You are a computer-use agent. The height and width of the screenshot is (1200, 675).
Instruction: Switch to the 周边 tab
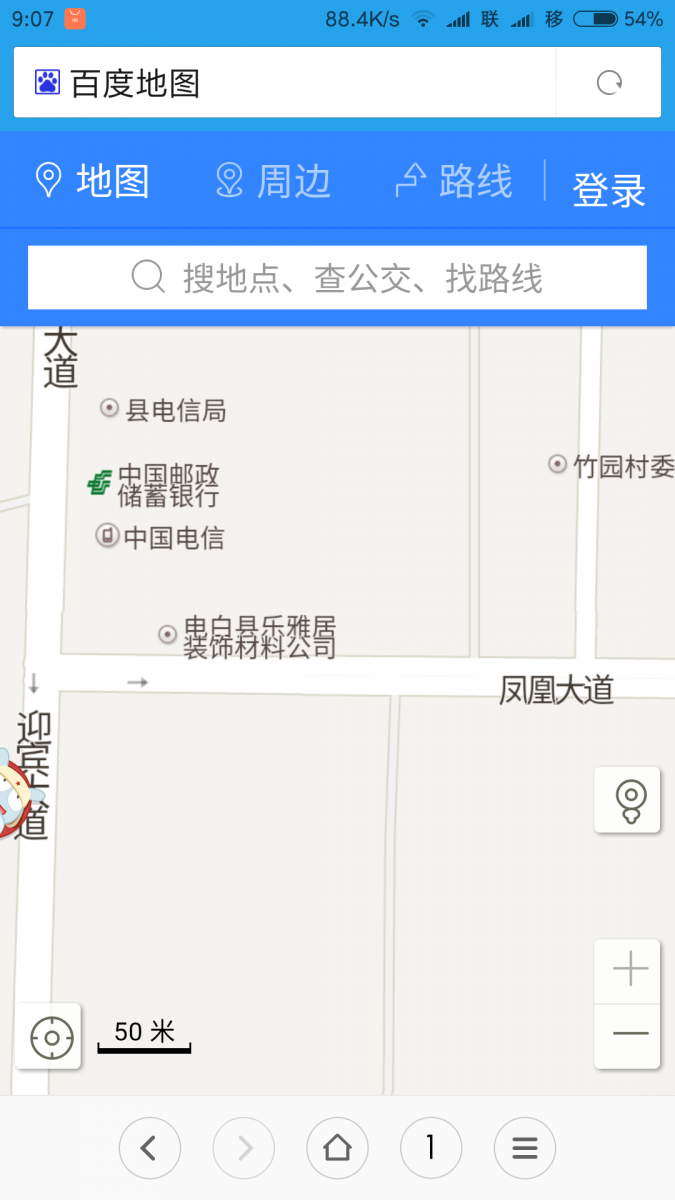[273, 181]
